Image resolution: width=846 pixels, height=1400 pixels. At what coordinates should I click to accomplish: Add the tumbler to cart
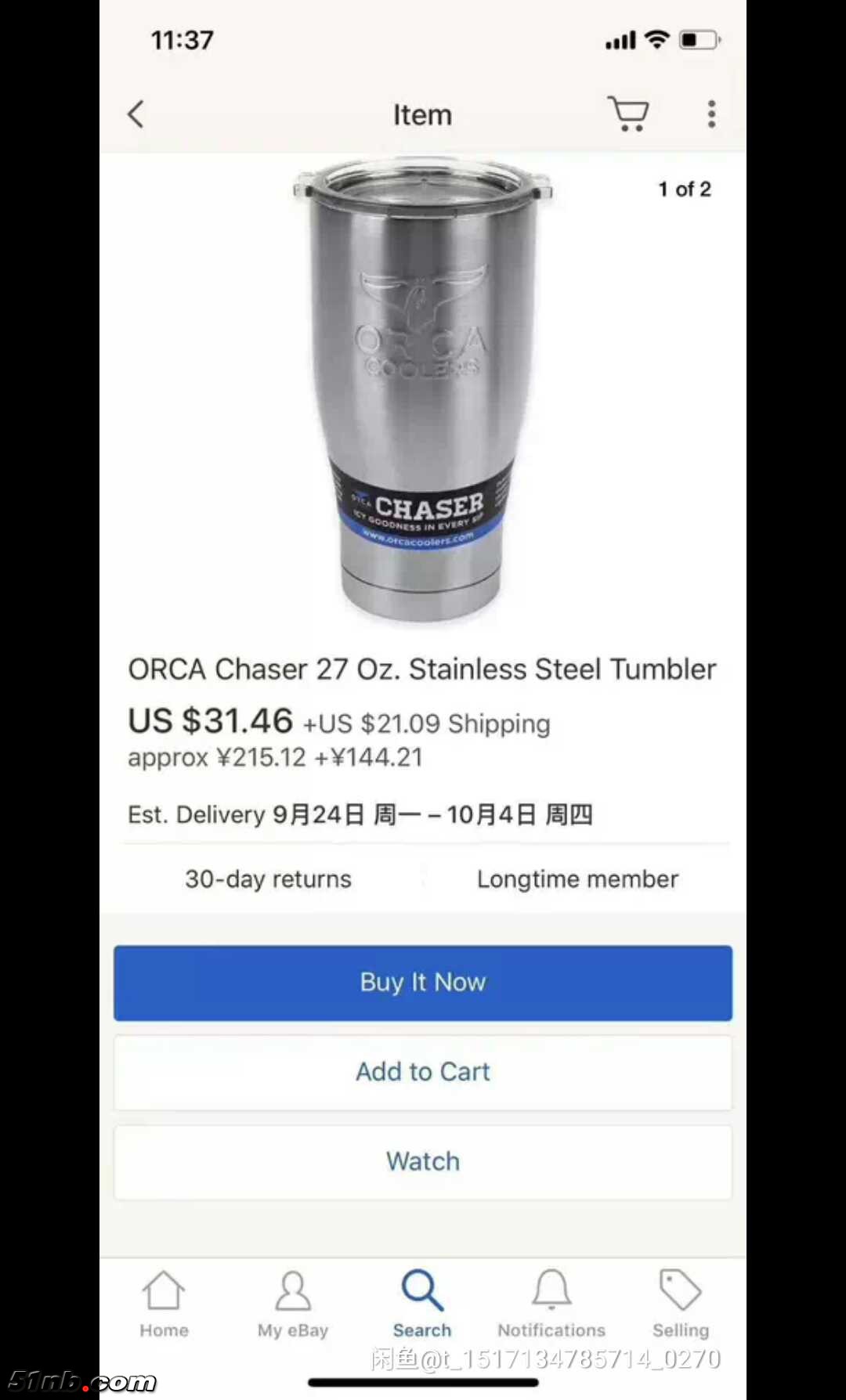click(423, 1072)
